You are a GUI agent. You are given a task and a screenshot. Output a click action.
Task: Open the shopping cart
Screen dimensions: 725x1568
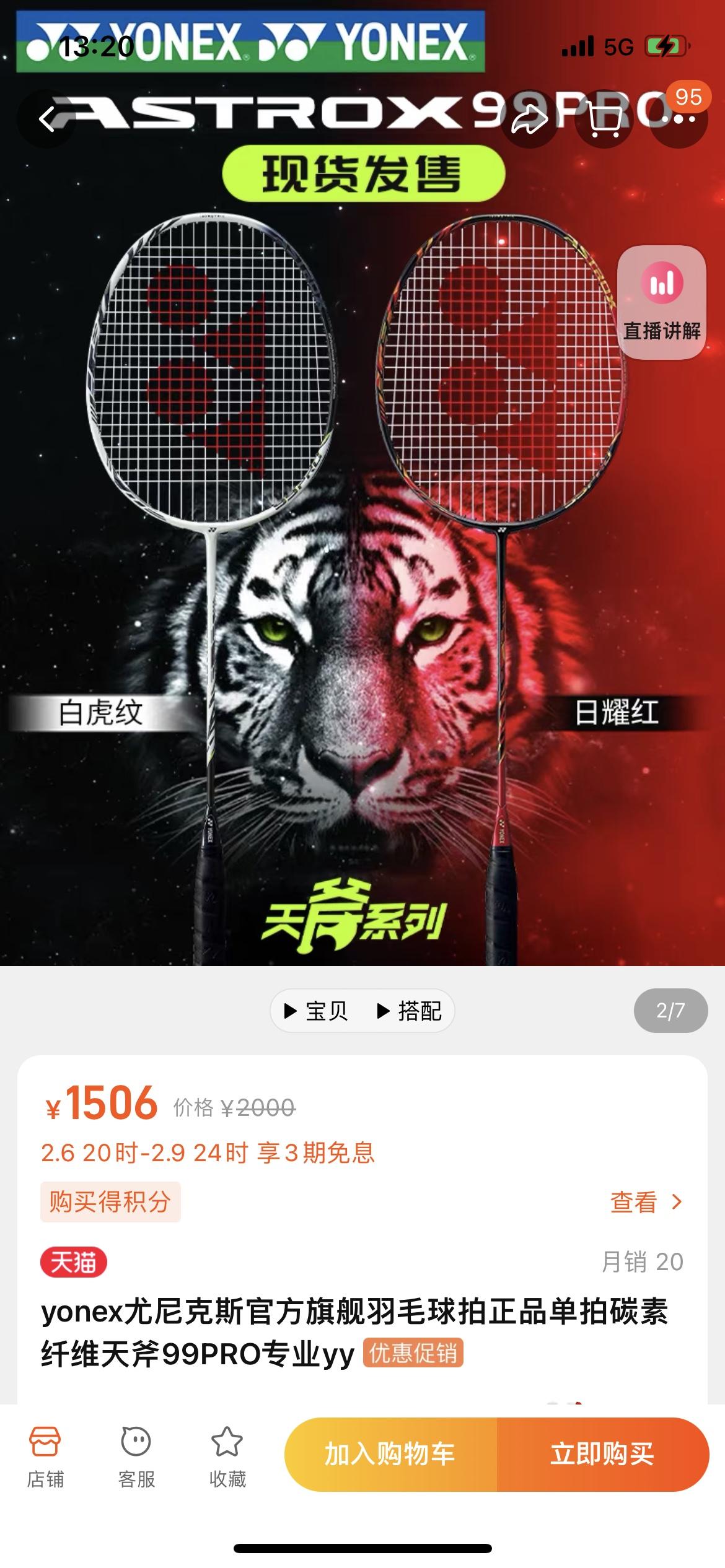pyautogui.click(x=605, y=119)
